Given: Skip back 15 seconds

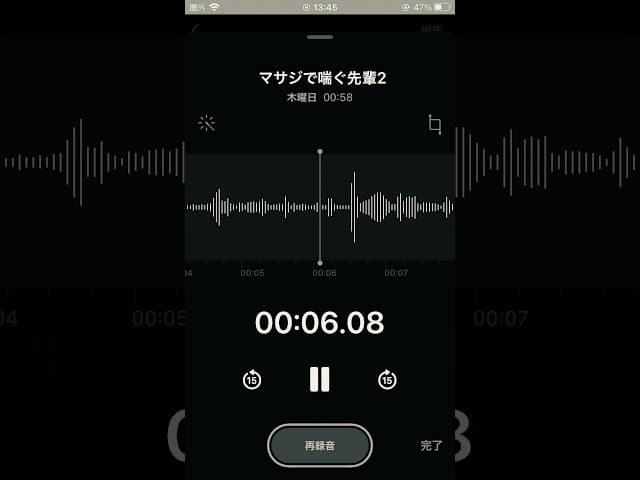Looking at the screenshot, I should (252, 380).
